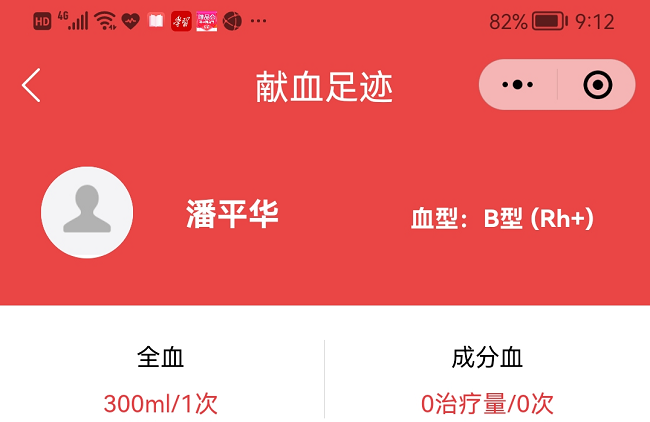650x422 pixels.
Task: Close the mini program with target icon
Action: 597,85
